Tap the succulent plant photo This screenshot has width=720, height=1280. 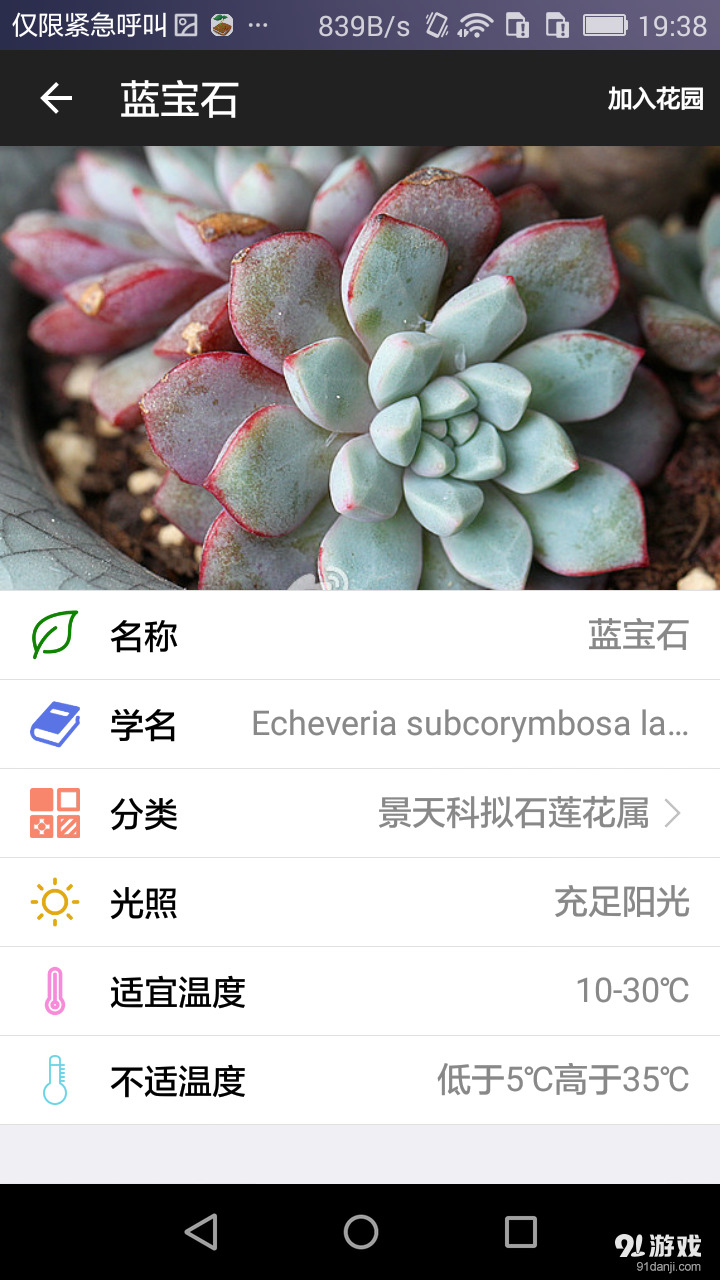tap(360, 370)
